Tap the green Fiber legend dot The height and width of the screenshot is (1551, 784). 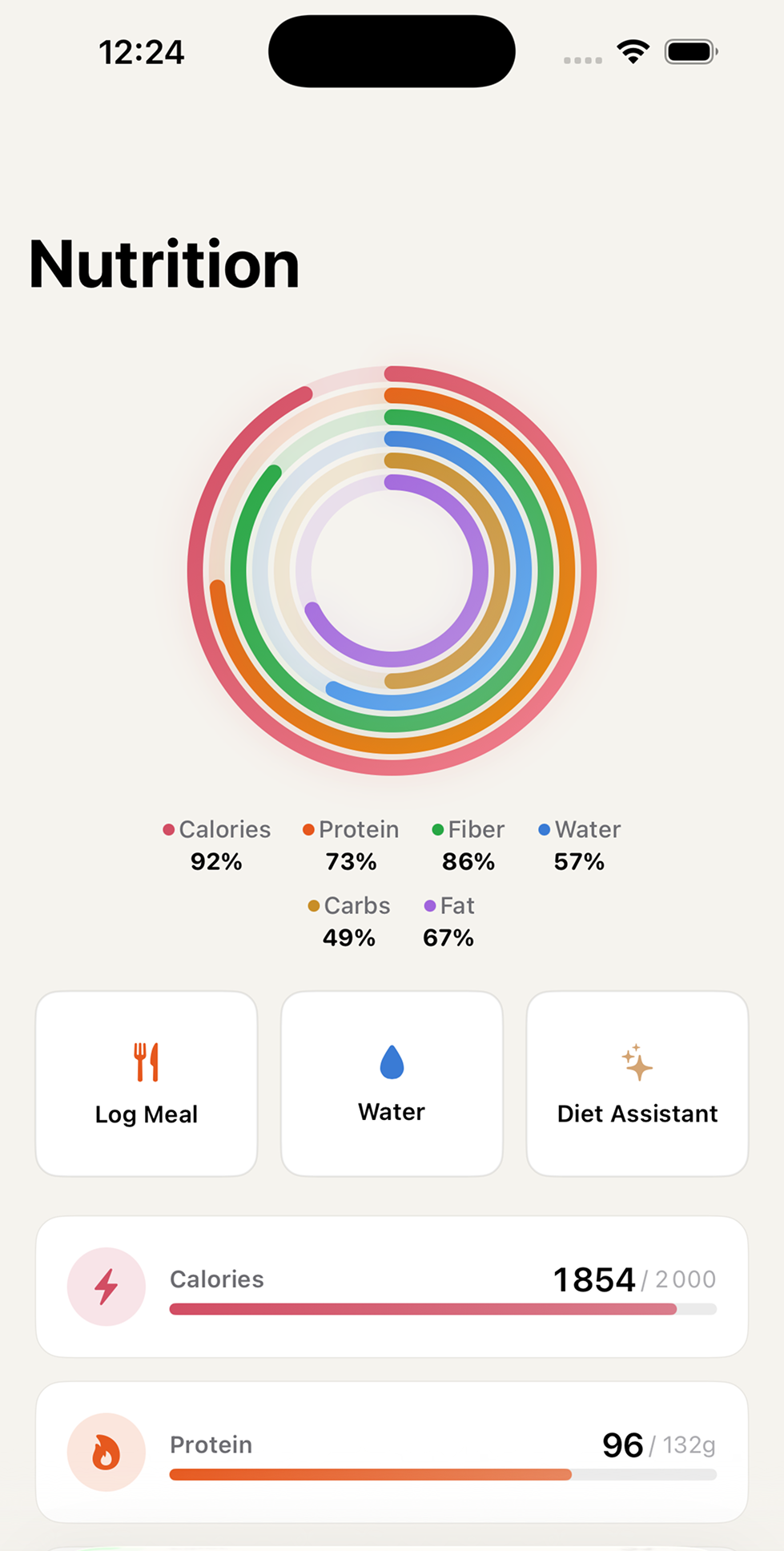coord(436,829)
